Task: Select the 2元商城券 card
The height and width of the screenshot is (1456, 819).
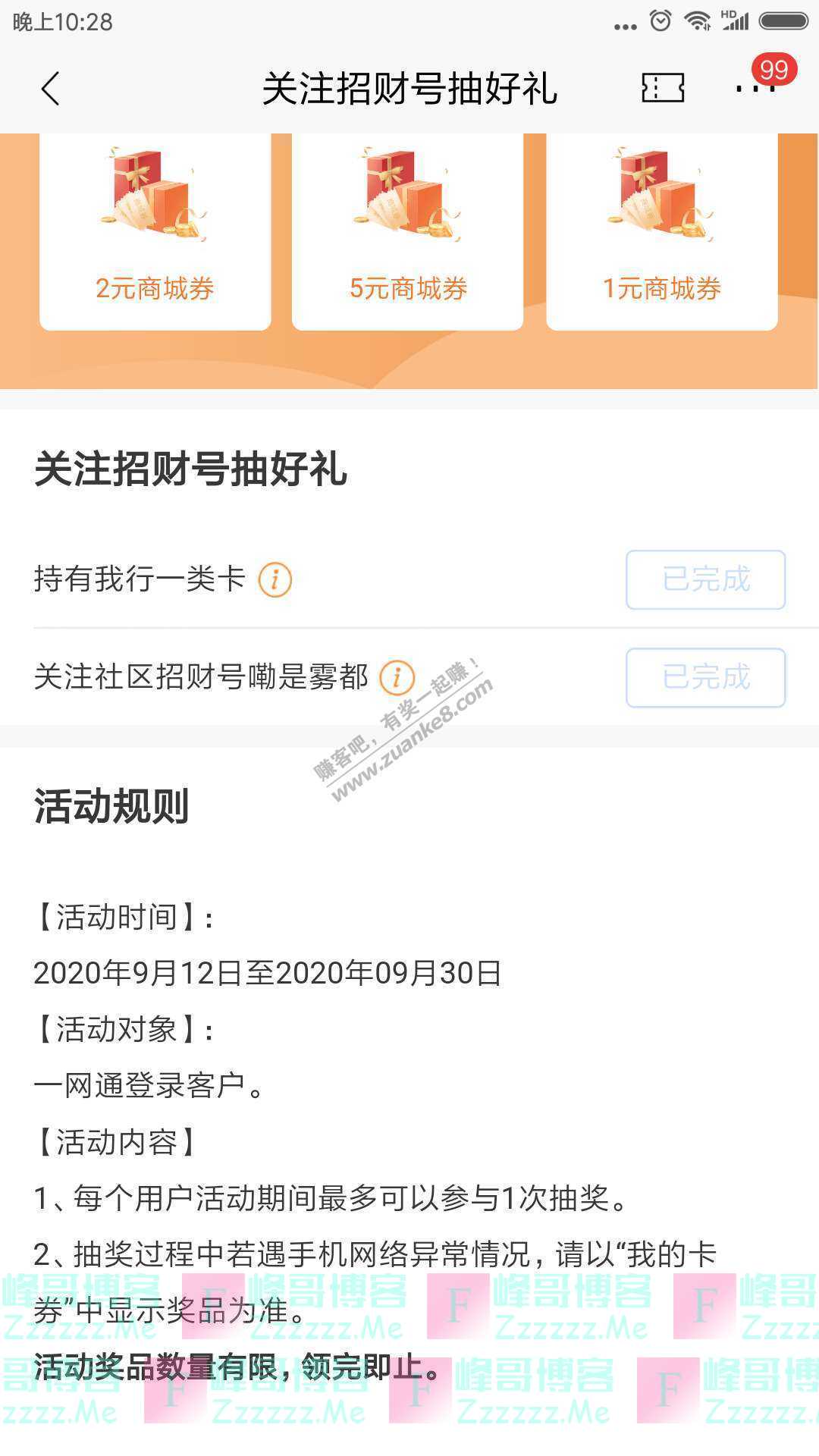Action: tap(155, 231)
